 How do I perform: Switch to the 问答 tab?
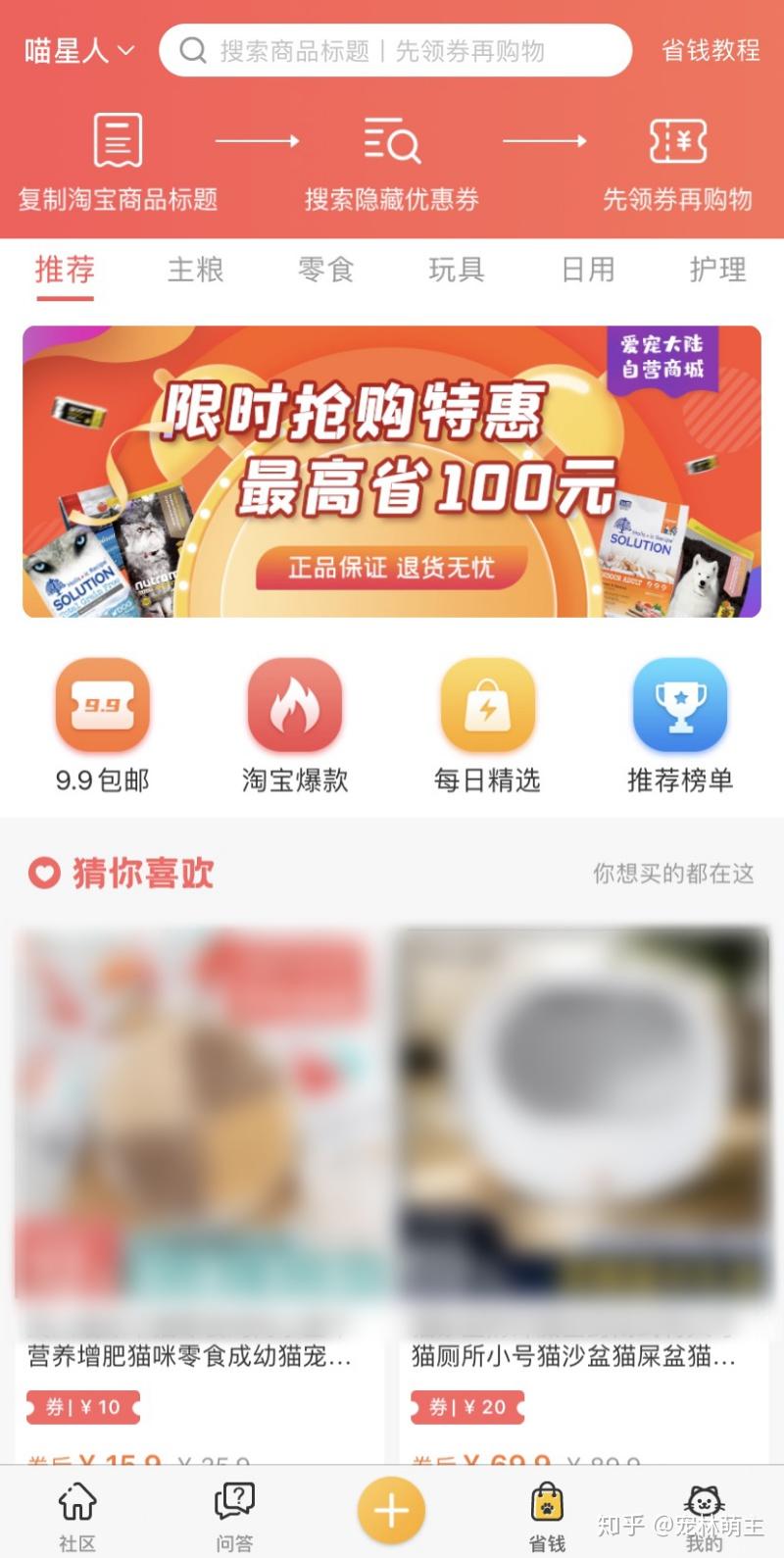[x=234, y=1515]
